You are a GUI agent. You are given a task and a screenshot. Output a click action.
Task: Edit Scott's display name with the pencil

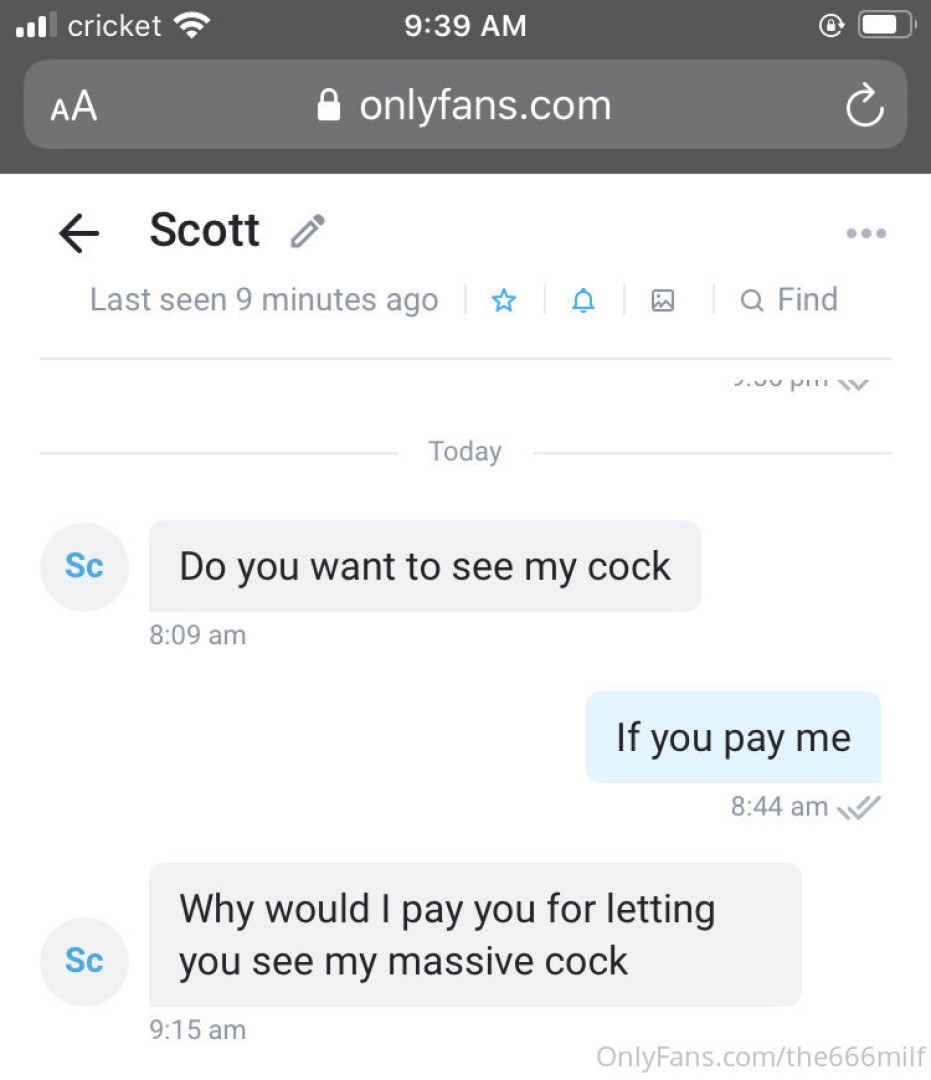pos(307,231)
